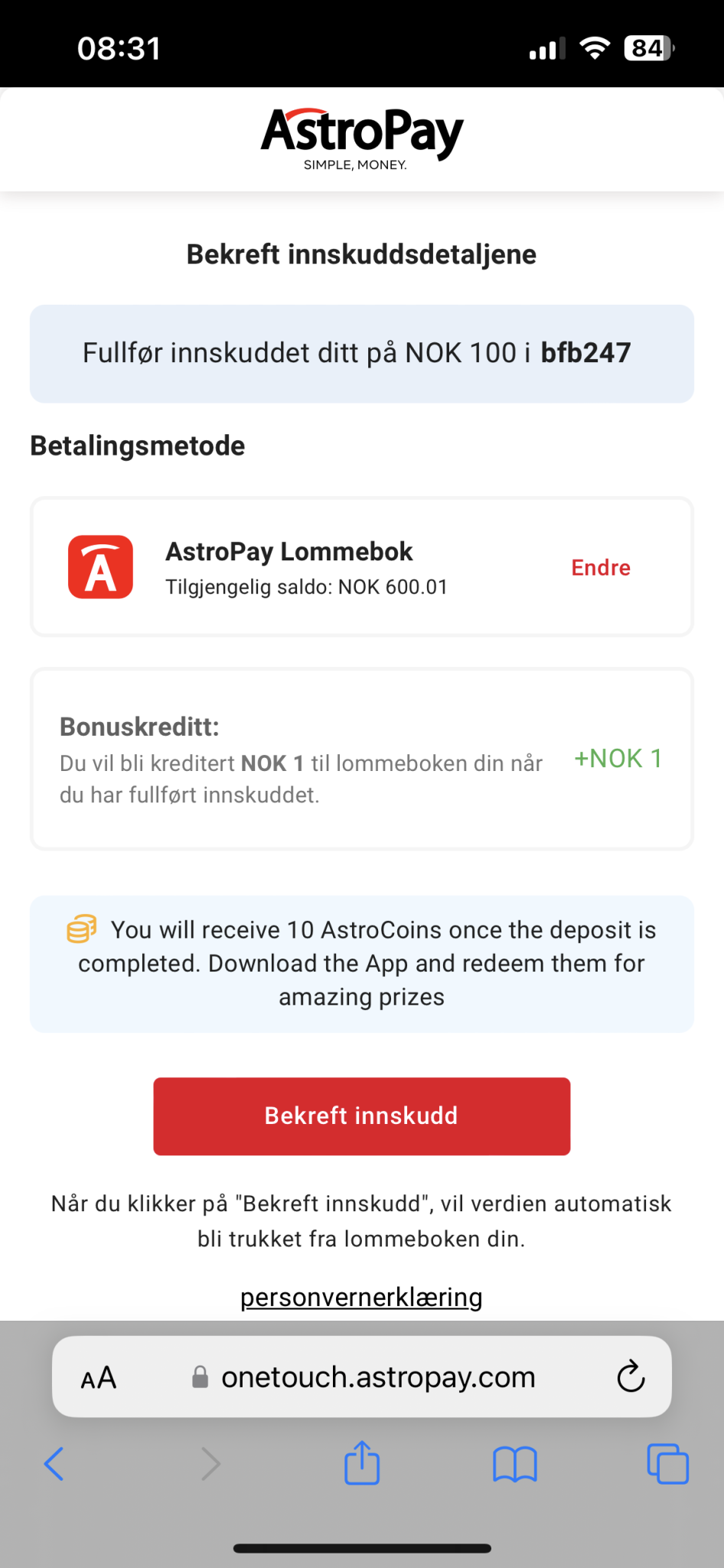
Task: Show all open Safari tabs
Action: click(667, 1464)
